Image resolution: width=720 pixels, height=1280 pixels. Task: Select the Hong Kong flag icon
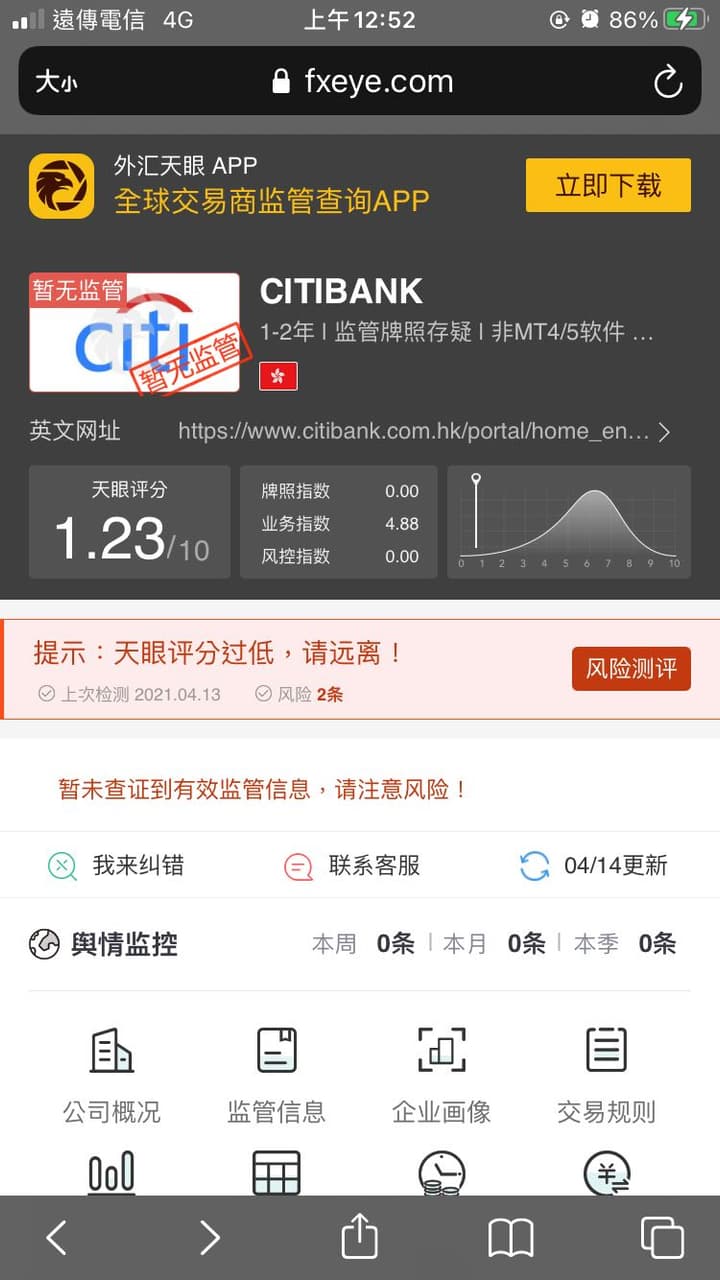pyautogui.click(x=277, y=375)
